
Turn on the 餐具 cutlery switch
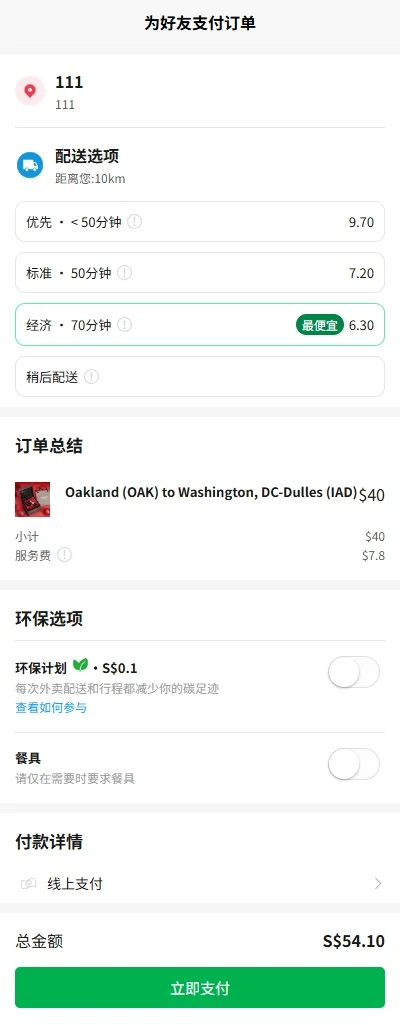point(354,764)
